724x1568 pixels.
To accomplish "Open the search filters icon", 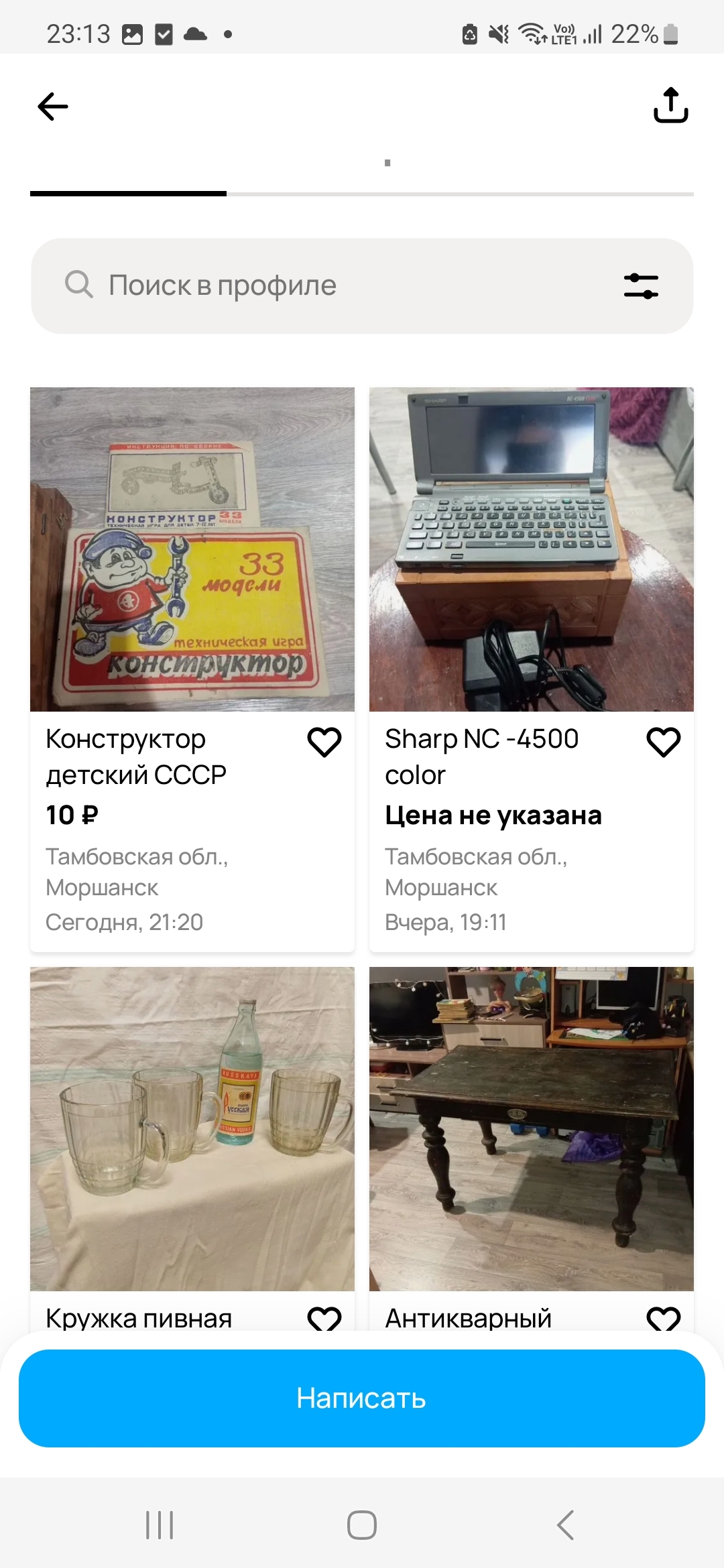I will 641,286.
